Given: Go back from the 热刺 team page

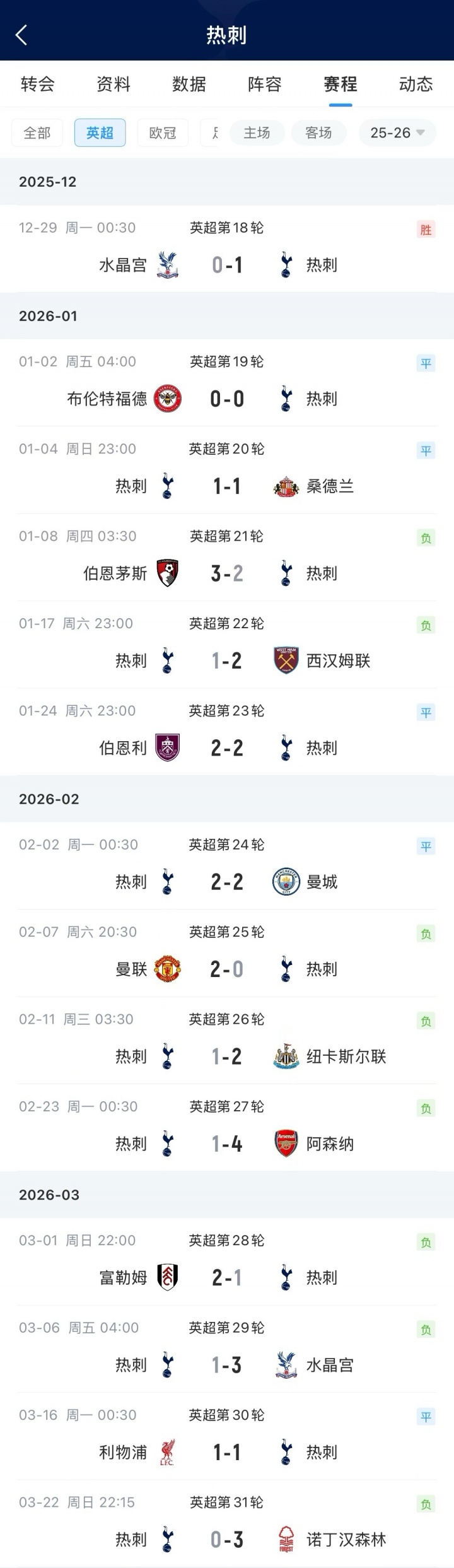Looking at the screenshot, I should 21,35.
